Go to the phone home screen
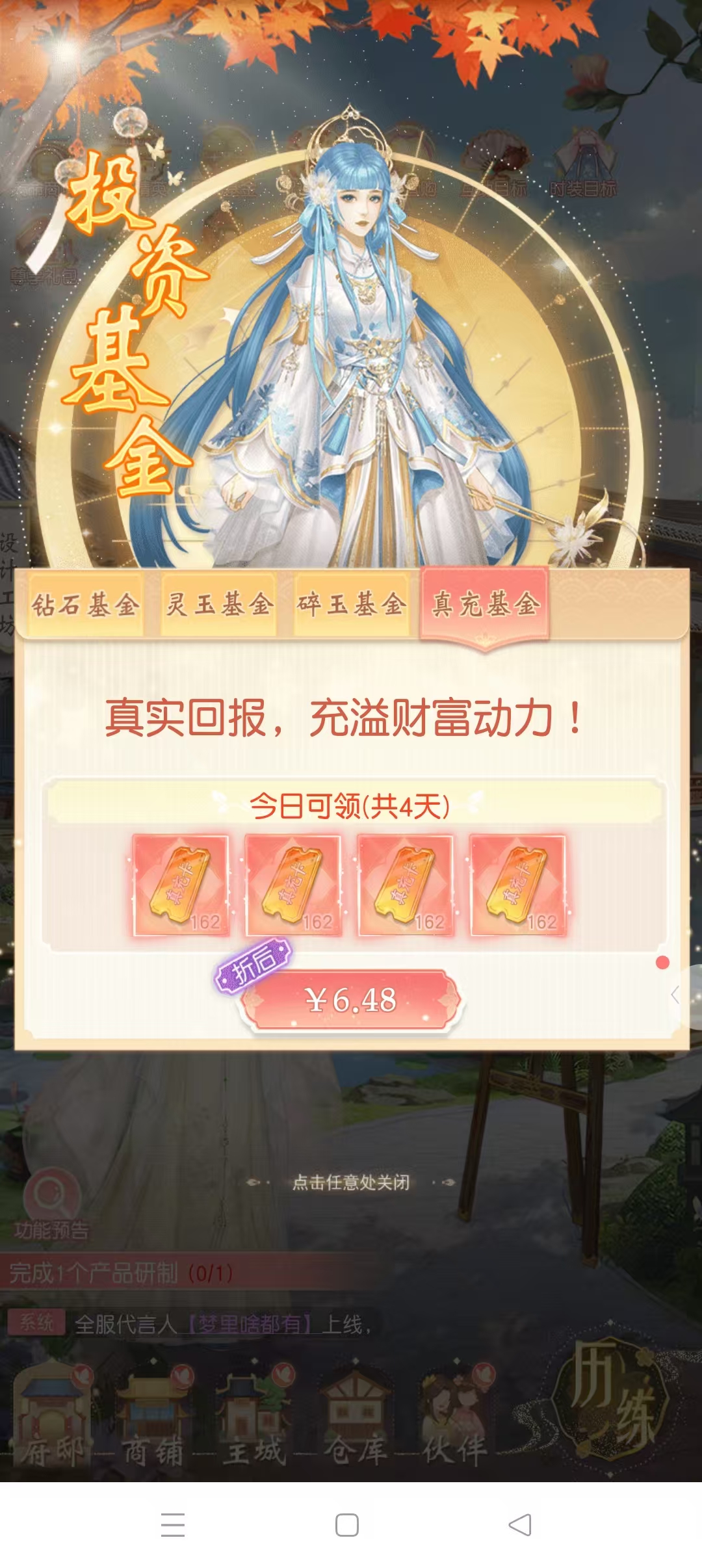702x1568 pixels. [x=347, y=1524]
